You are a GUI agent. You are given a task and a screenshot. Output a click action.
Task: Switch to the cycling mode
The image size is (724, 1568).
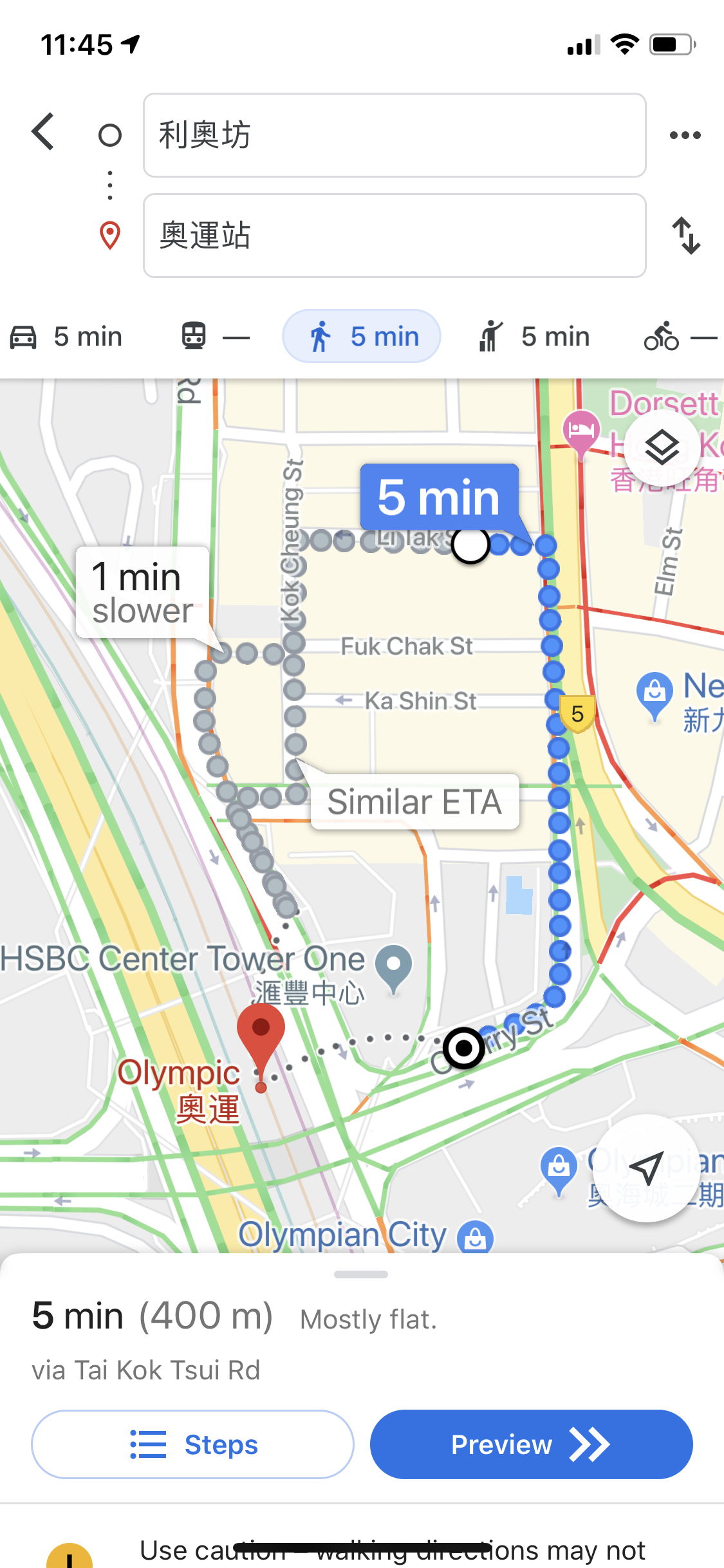(679, 337)
